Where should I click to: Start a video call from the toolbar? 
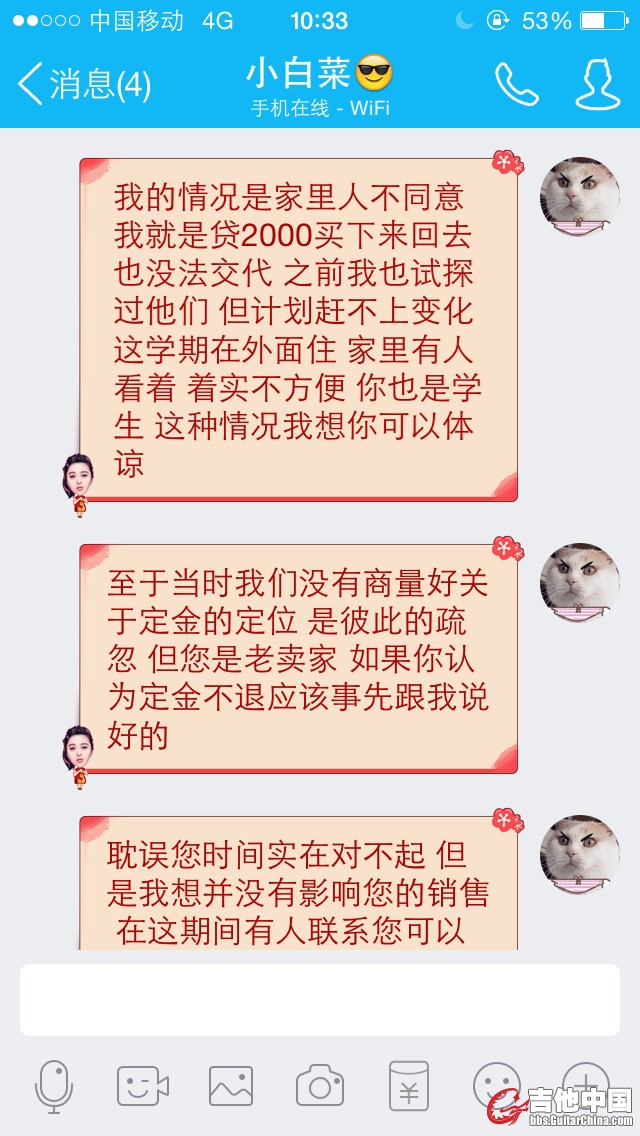142,1086
